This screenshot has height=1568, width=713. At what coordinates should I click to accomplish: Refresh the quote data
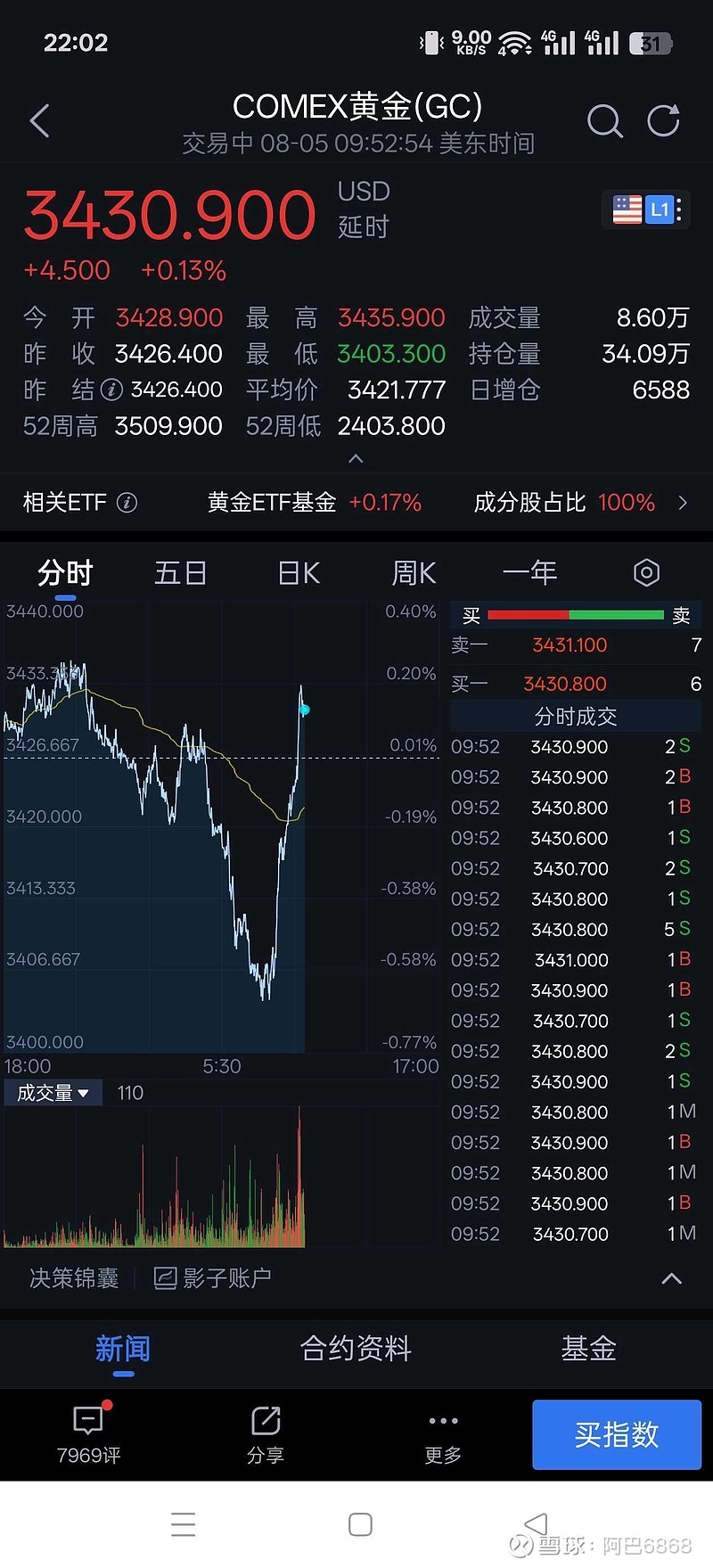point(663,121)
